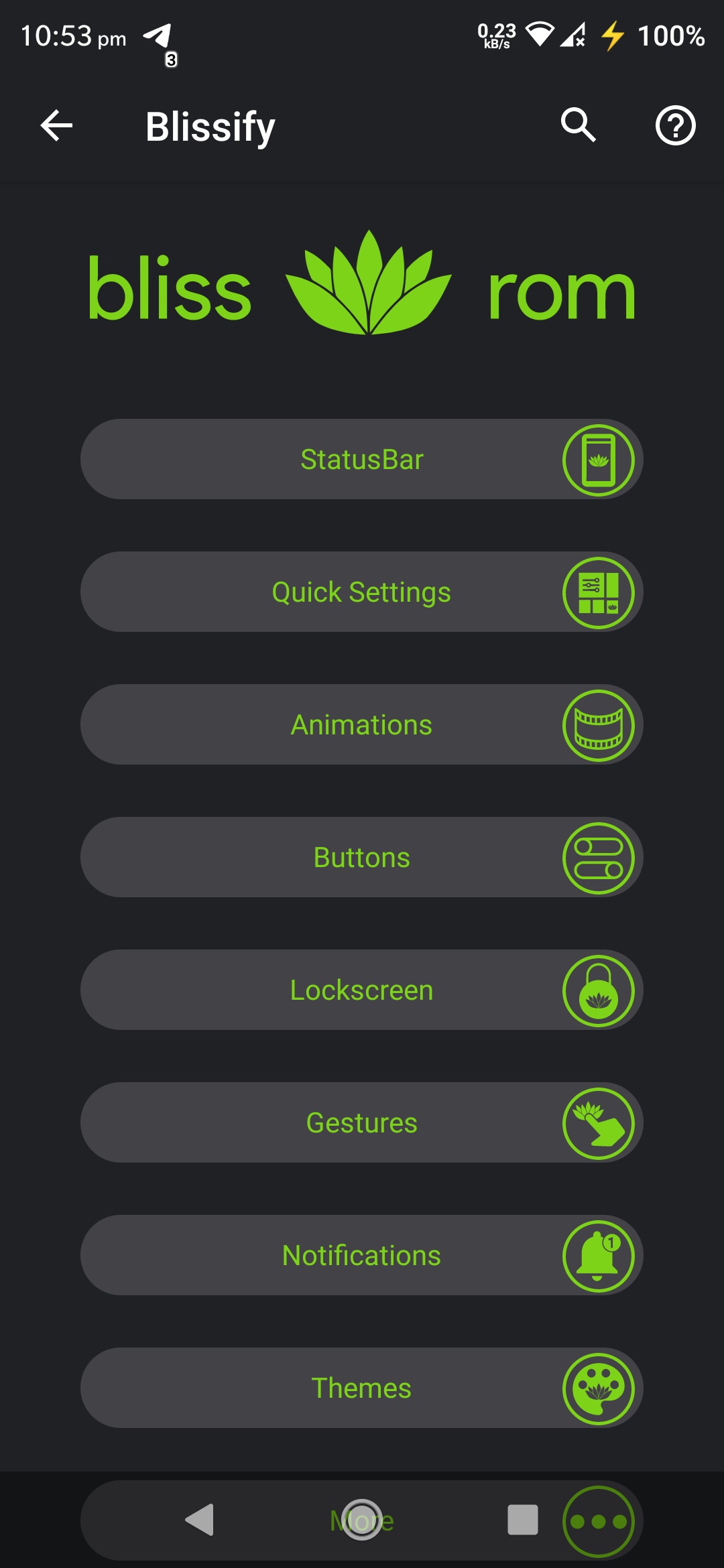Open Quick Settings options
The height and width of the screenshot is (1568, 724).
[x=362, y=592]
